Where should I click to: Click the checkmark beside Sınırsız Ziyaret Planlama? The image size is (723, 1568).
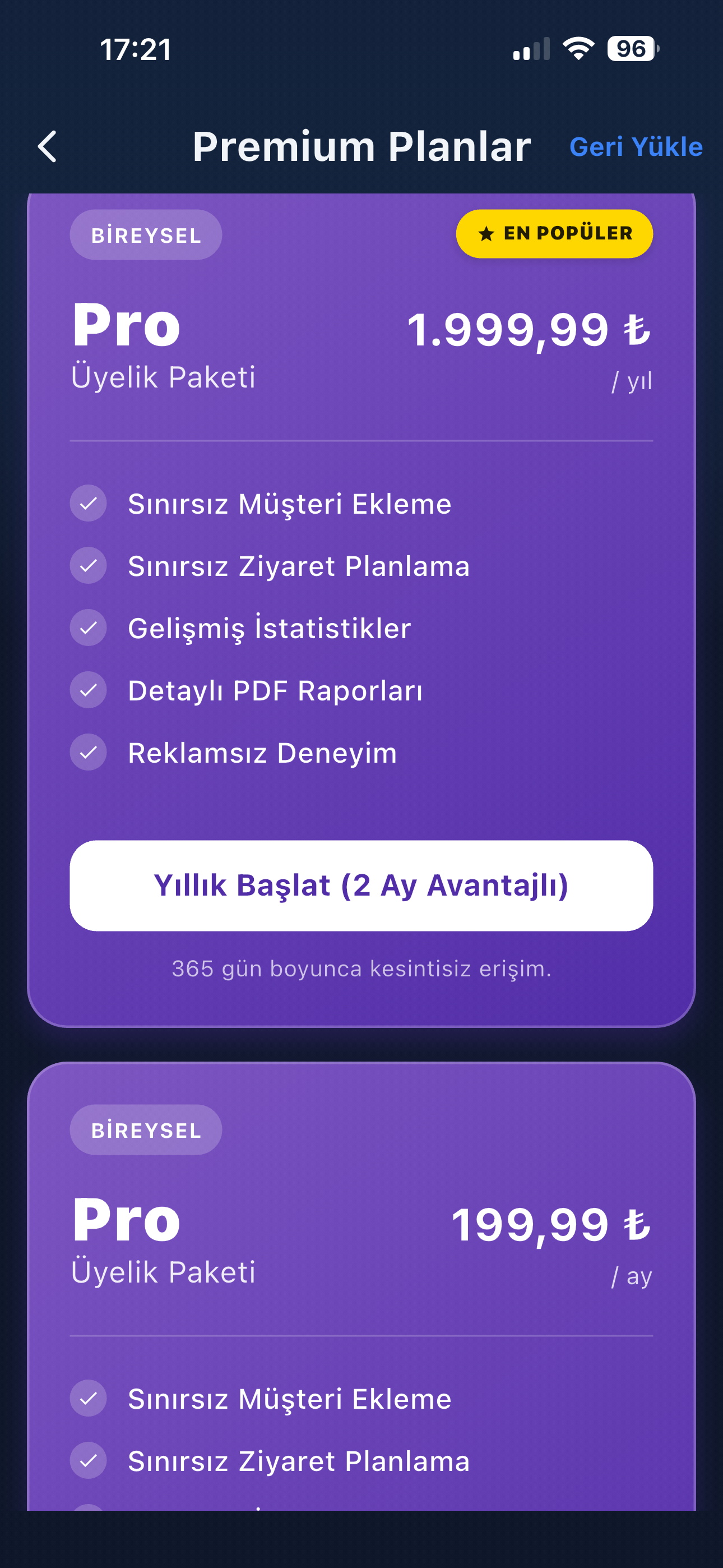pyautogui.click(x=89, y=565)
